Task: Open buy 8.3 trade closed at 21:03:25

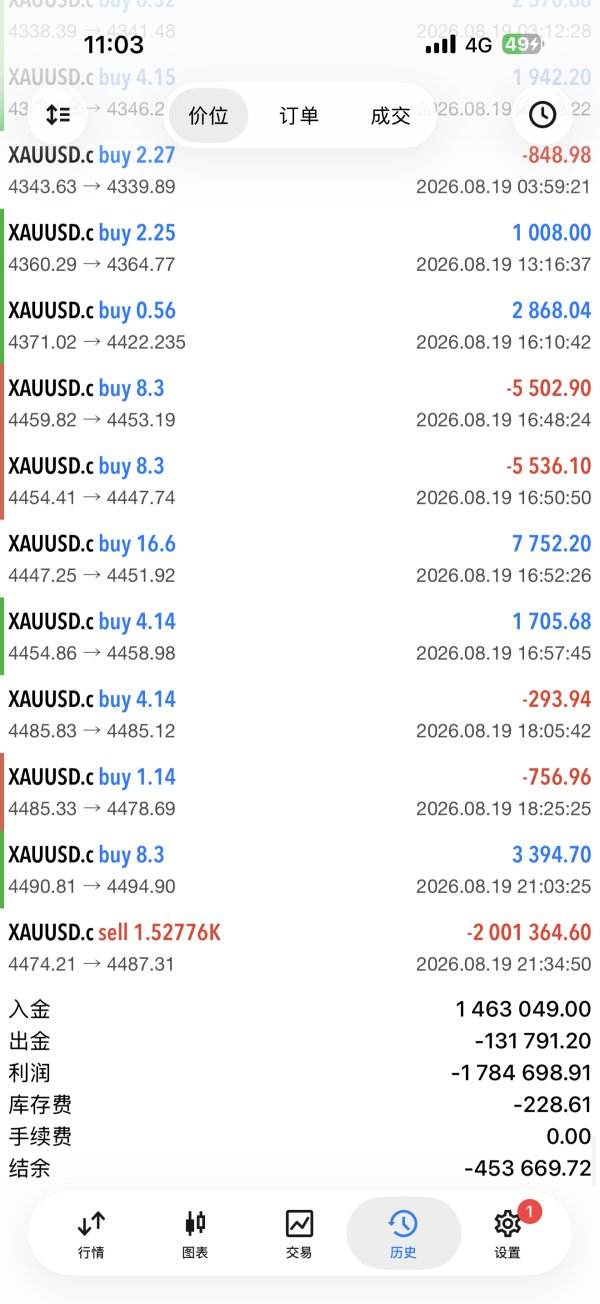Action: (x=300, y=869)
